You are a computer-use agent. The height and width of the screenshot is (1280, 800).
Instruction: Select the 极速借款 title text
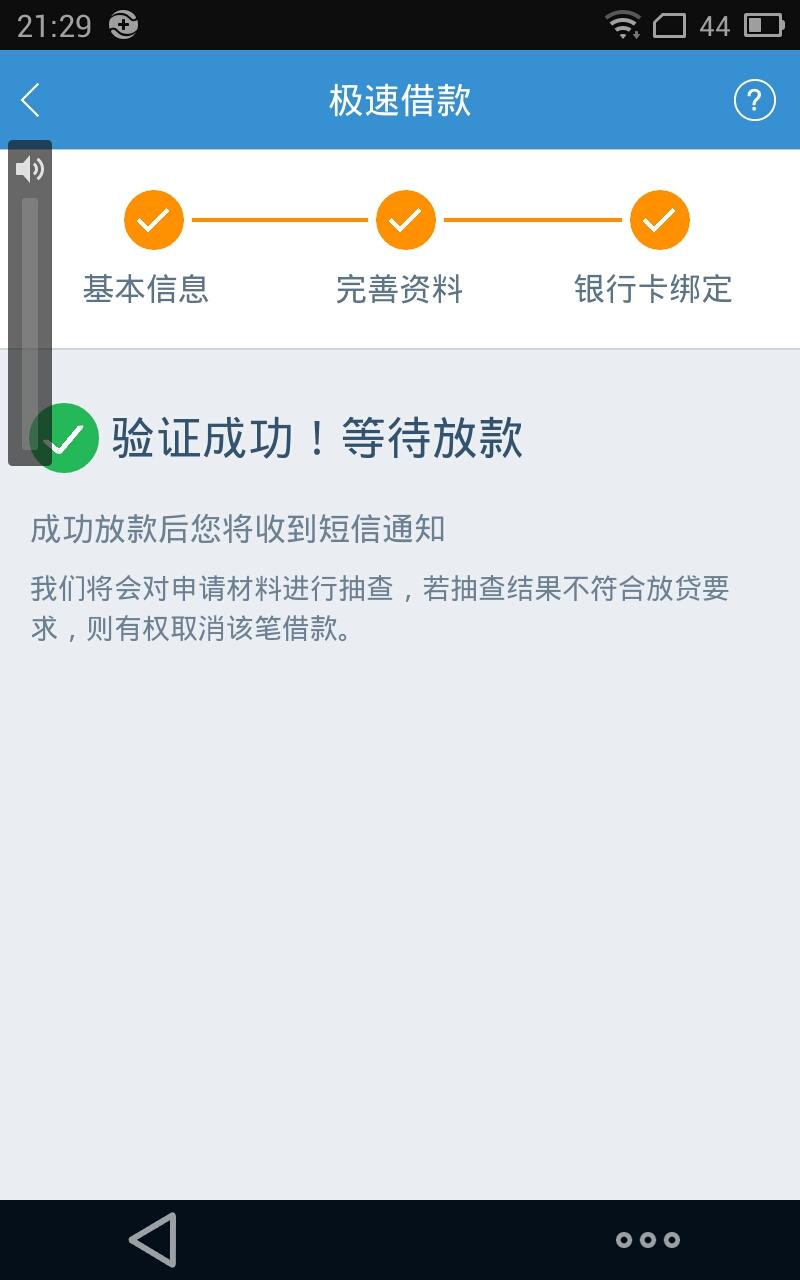pyautogui.click(x=400, y=100)
